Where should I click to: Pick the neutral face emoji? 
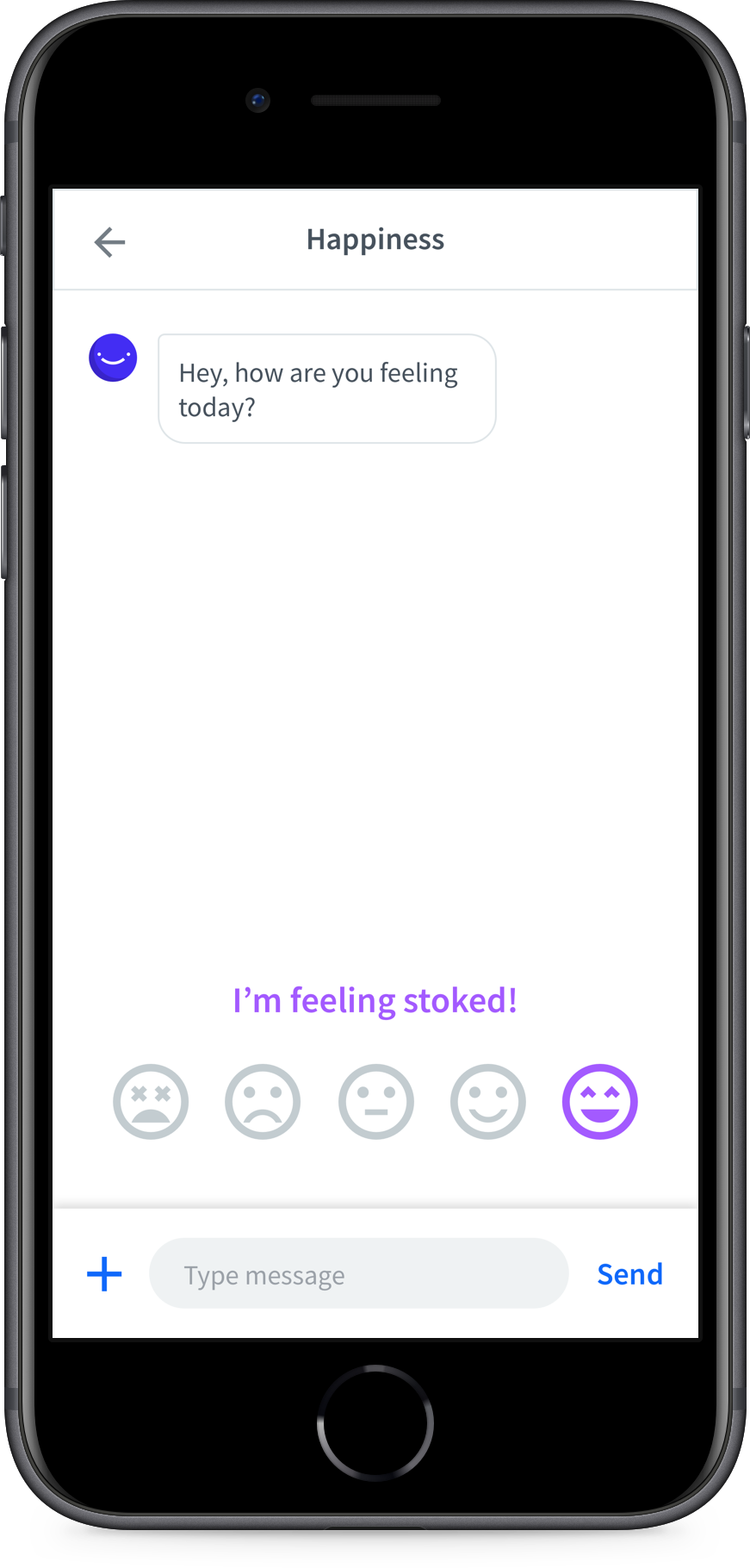[375, 1101]
